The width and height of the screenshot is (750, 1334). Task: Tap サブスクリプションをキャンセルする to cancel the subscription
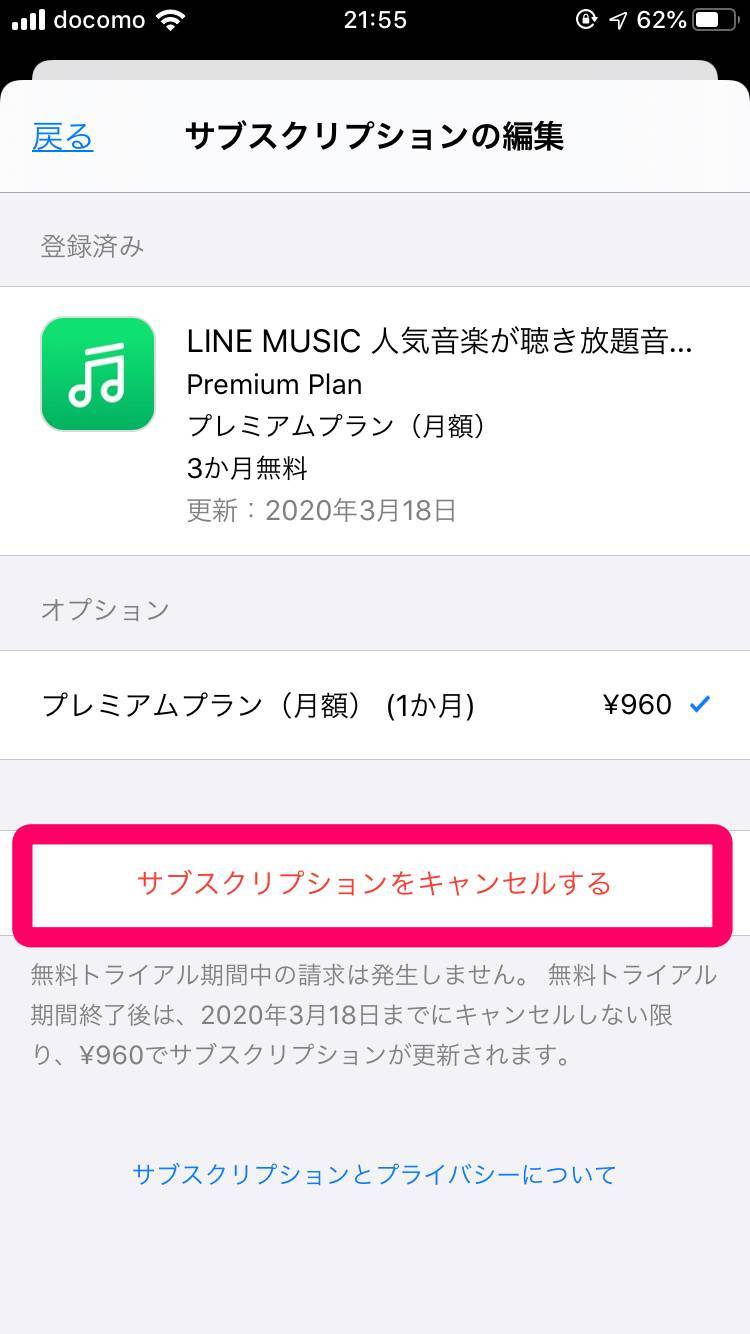[373, 884]
